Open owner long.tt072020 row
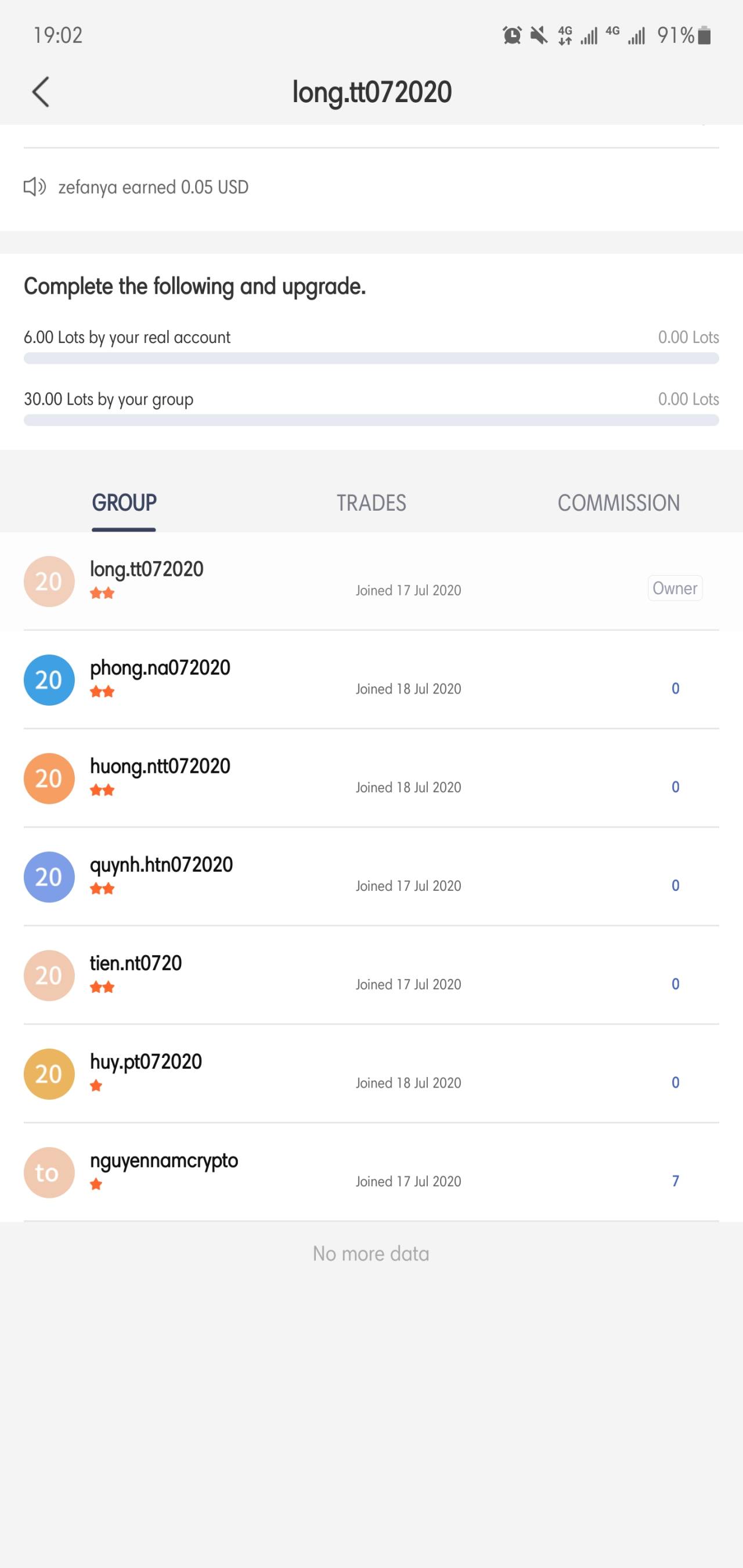Image resolution: width=743 pixels, height=1568 pixels. (x=371, y=581)
